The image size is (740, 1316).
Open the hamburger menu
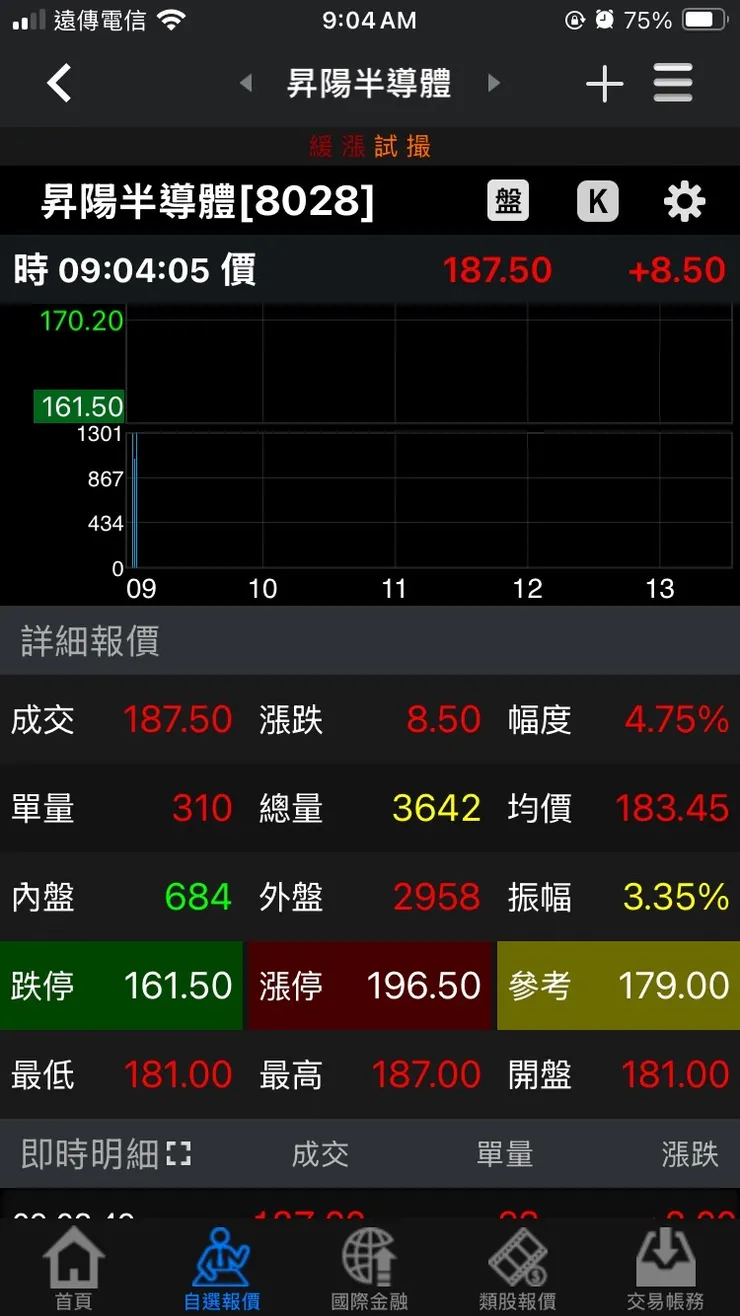(x=673, y=84)
